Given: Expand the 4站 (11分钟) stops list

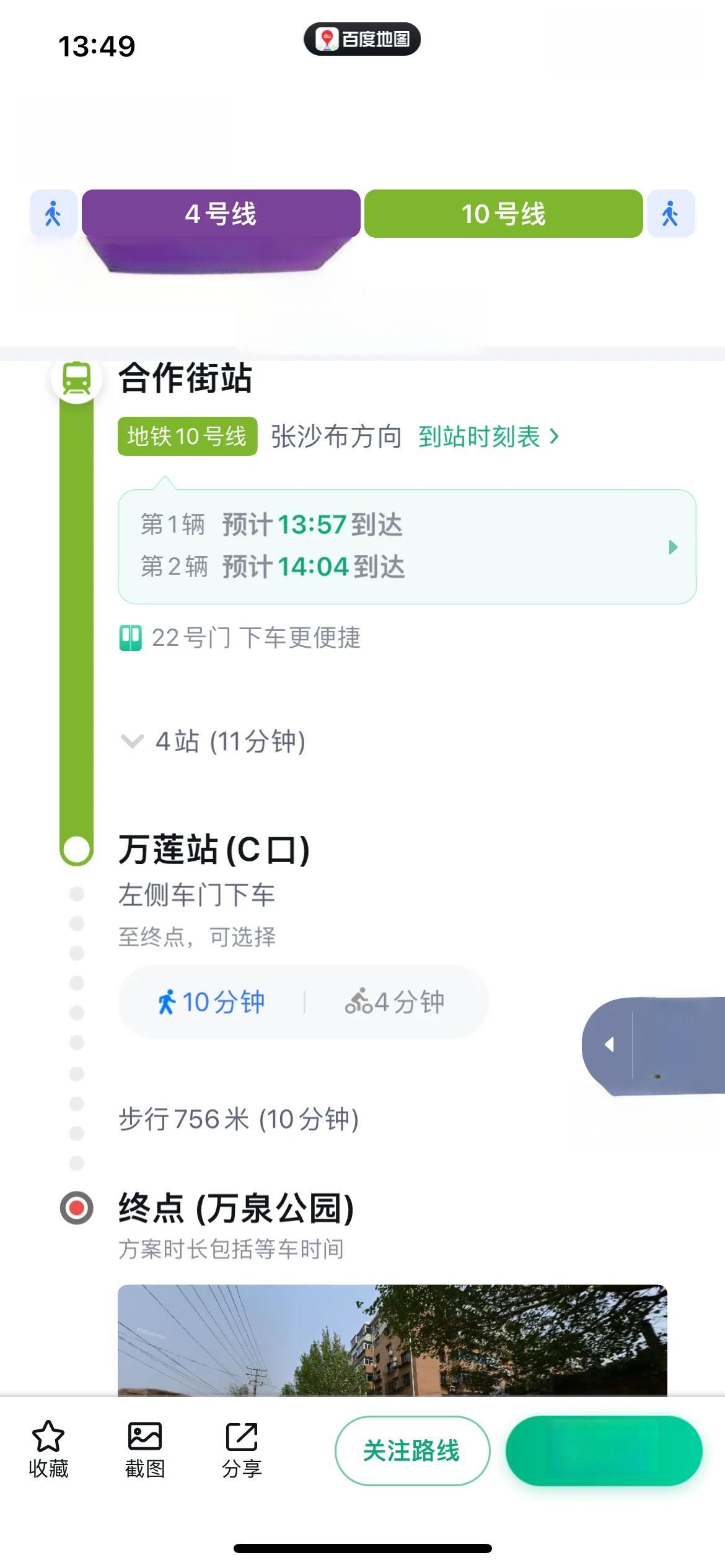Looking at the screenshot, I should click(214, 741).
